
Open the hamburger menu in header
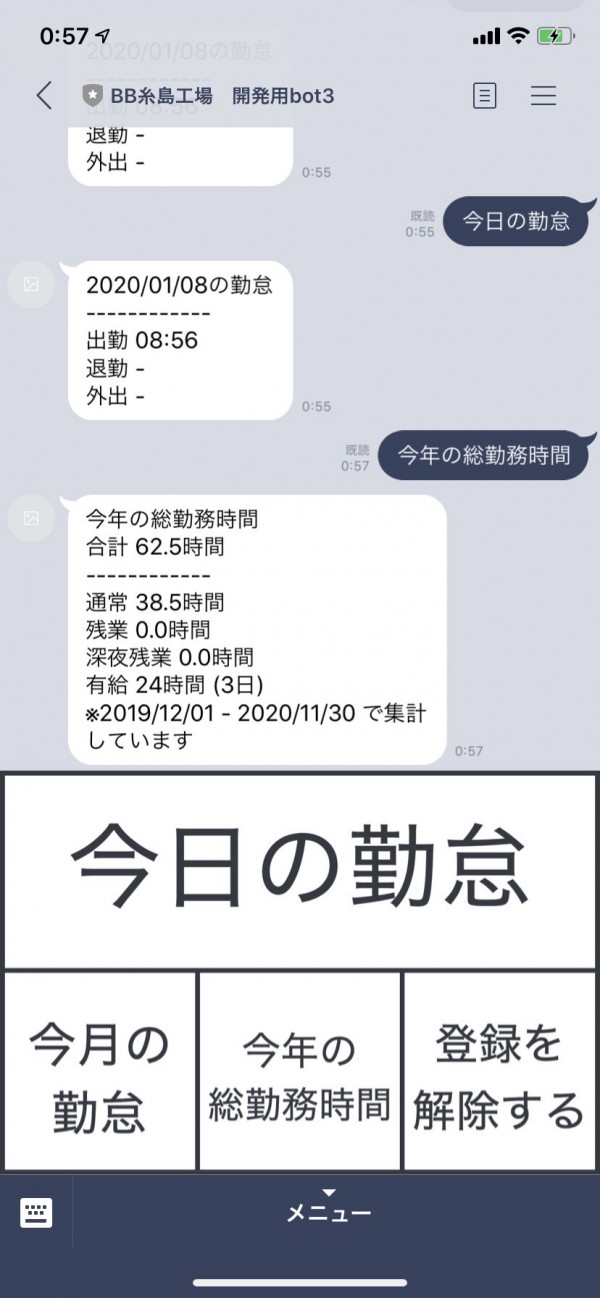[x=543, y=96]
